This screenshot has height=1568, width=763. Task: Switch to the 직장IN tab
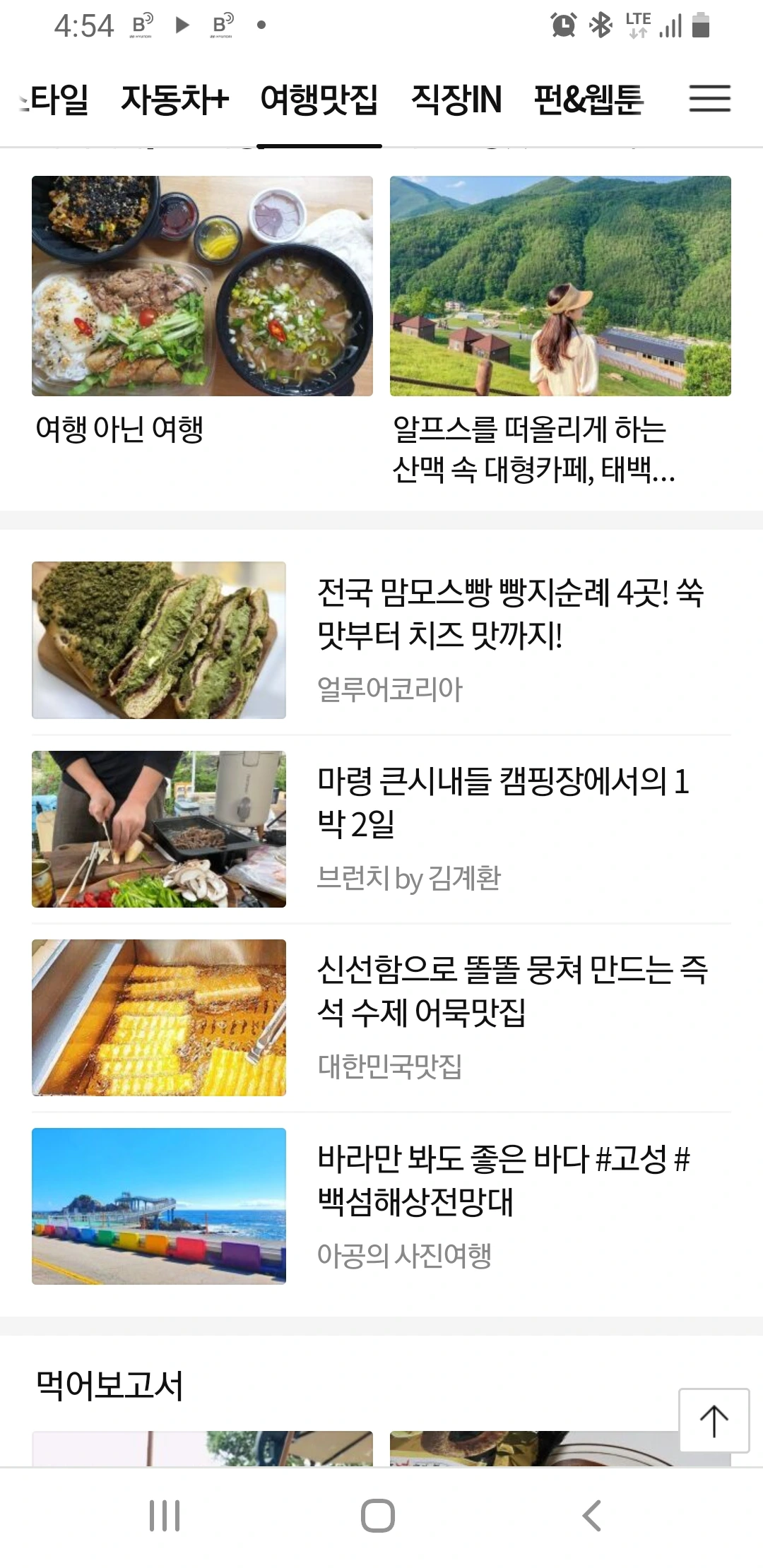456,100
